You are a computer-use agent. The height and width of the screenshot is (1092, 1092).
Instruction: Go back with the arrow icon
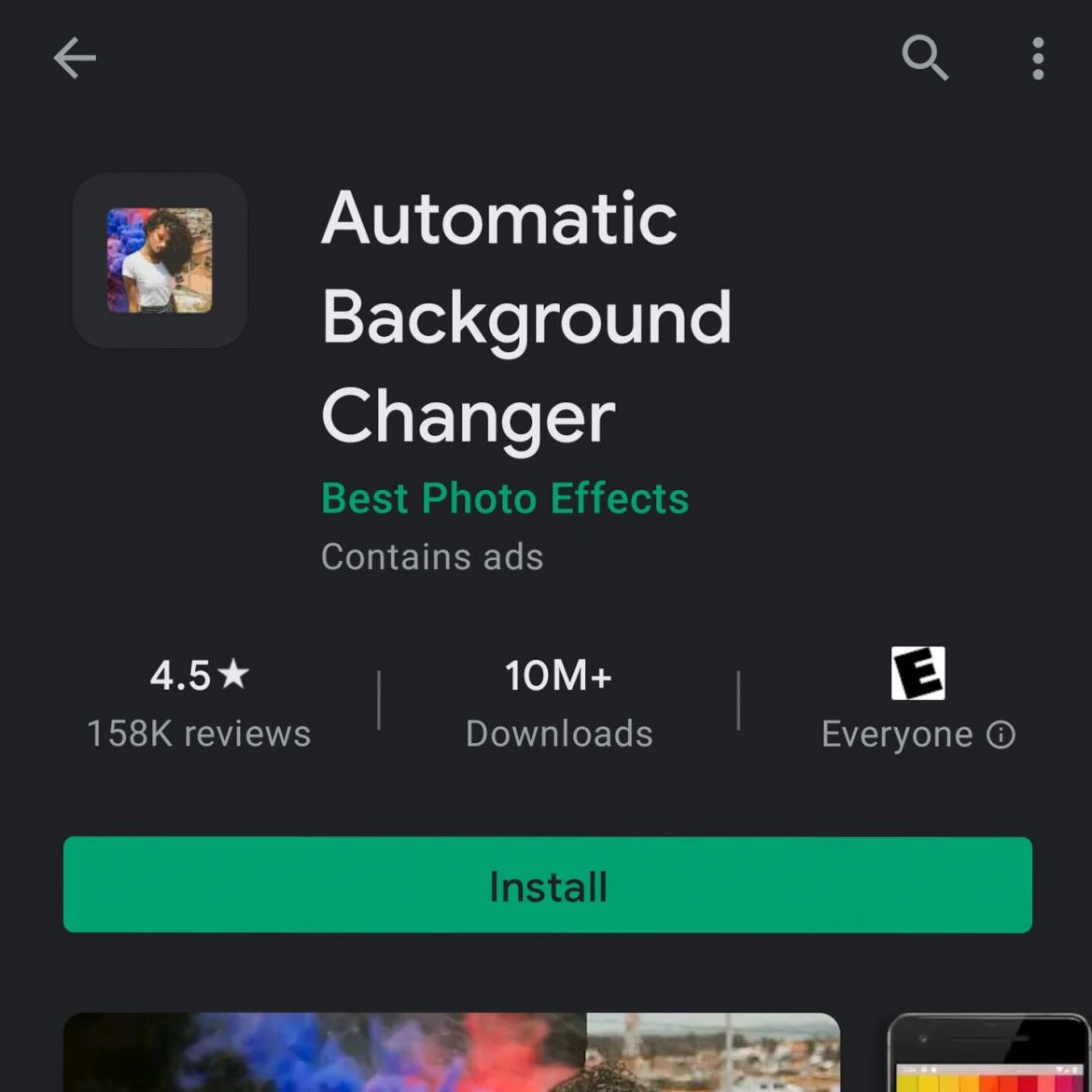click(x=75, y=58)
